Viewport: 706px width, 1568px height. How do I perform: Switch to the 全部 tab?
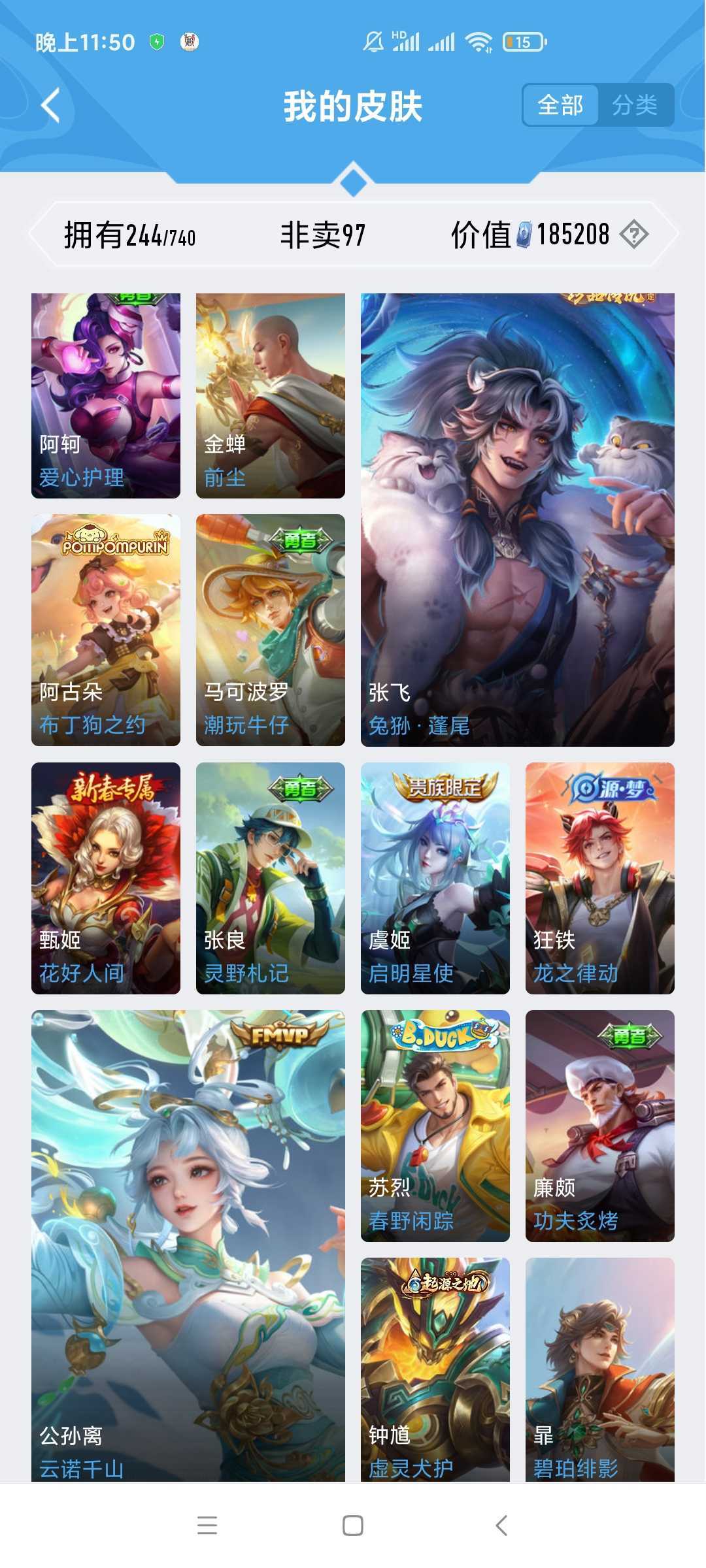point(560,105)
